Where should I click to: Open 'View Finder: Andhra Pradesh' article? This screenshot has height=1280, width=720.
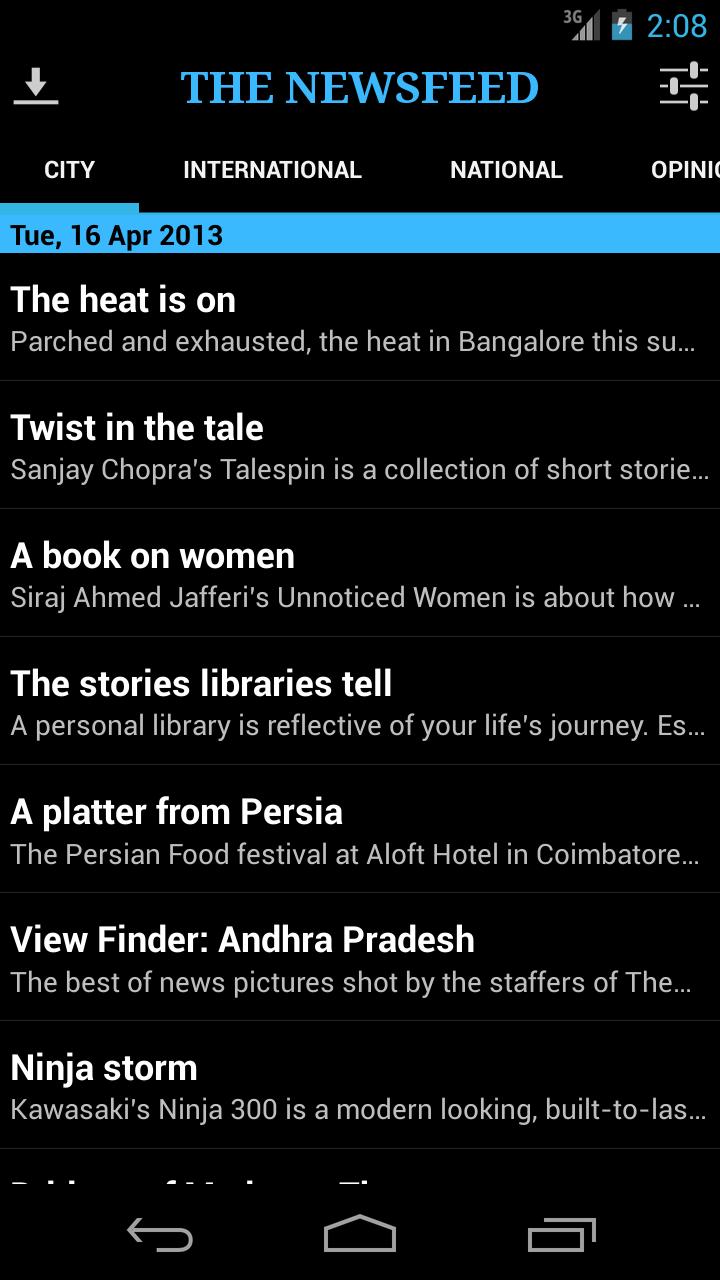[x=360, y=958]
